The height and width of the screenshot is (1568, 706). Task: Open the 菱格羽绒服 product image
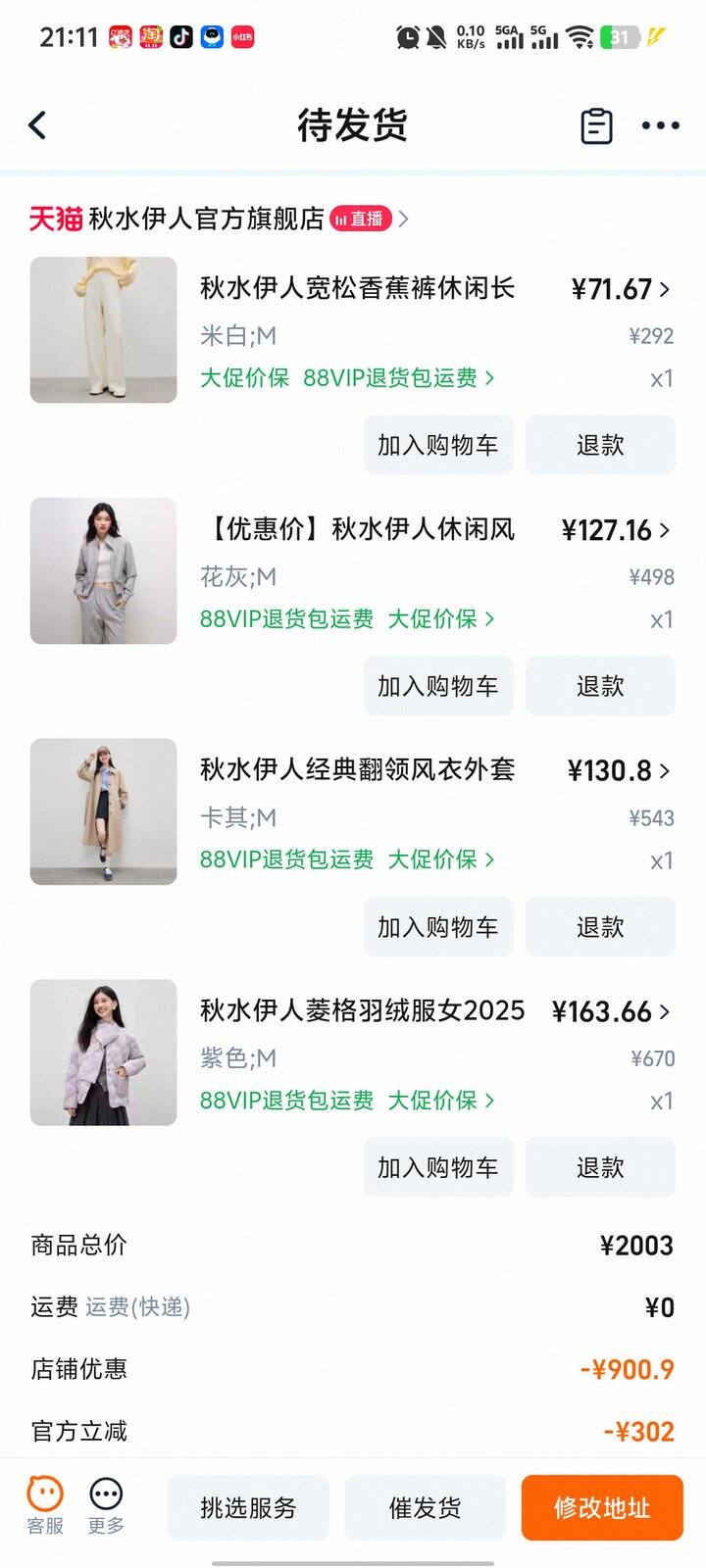point(104,1053)
